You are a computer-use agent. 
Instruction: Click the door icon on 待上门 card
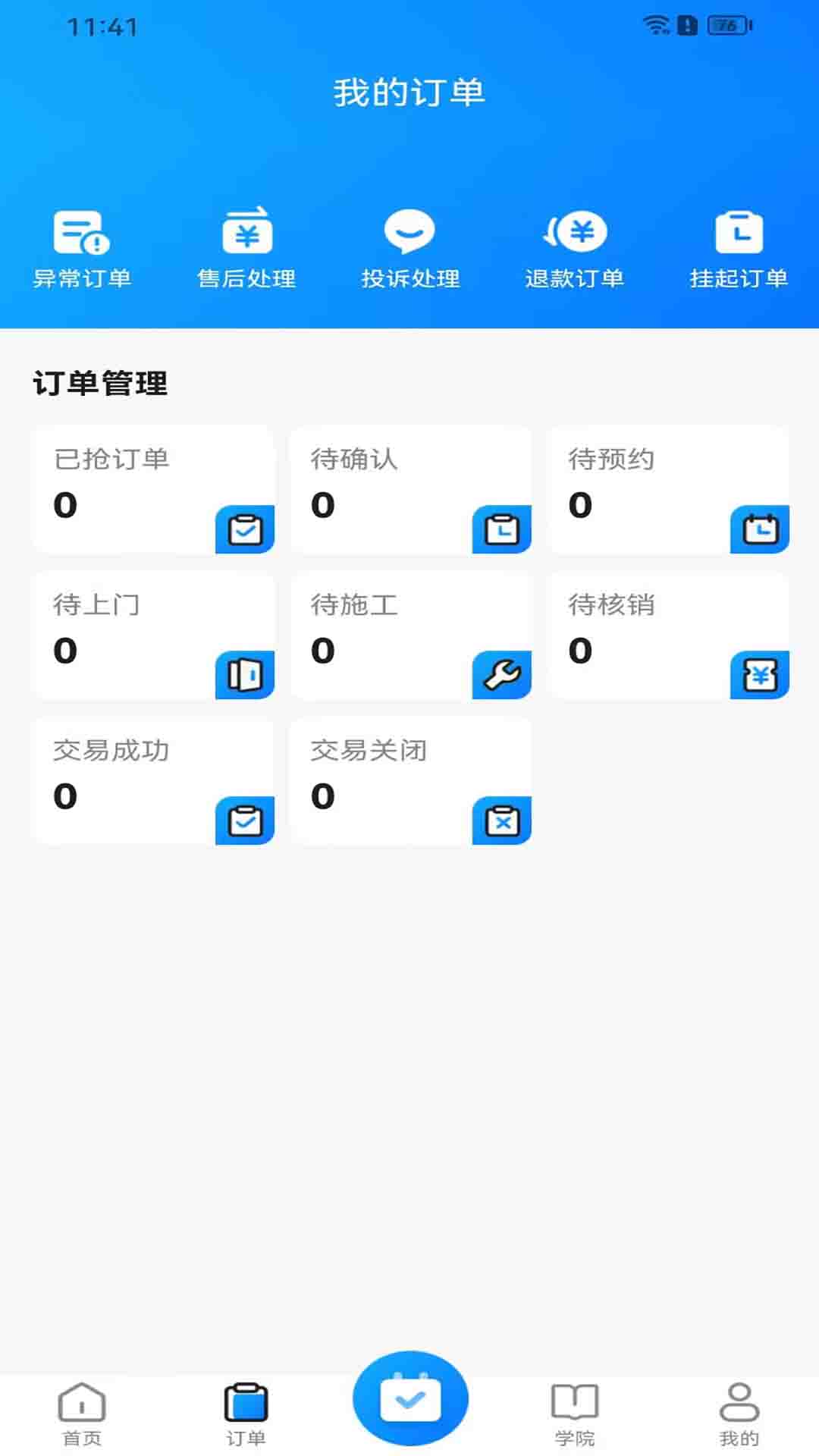pyautogui.click(x=243, y=675)
